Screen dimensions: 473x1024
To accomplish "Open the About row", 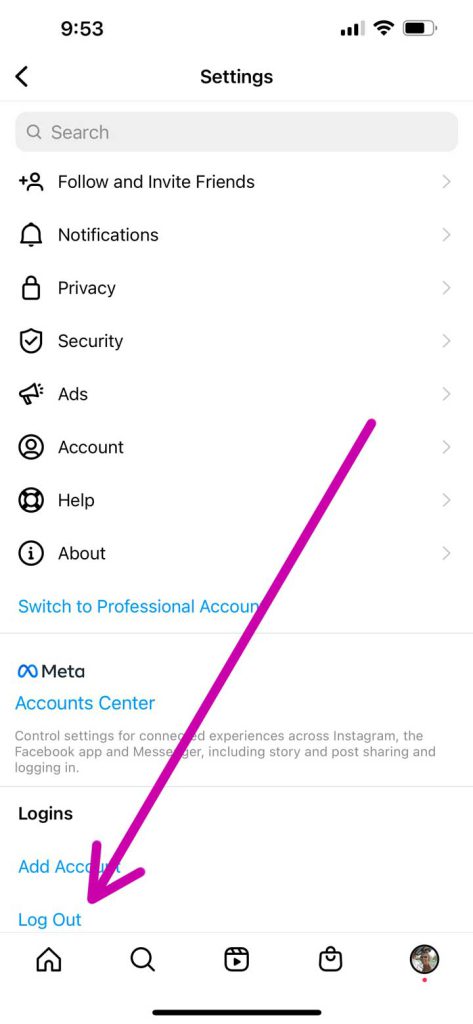I will click(x=236, y=553).
